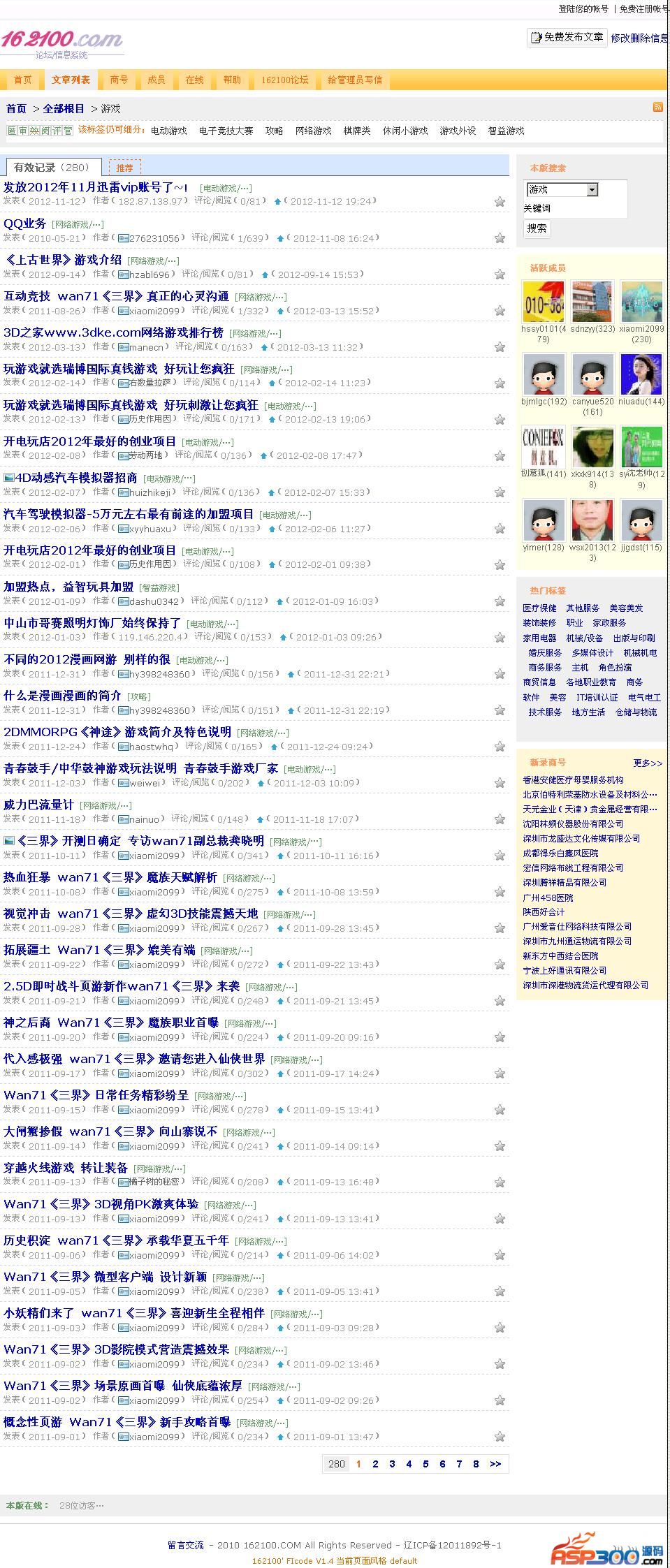Click the 搜索 button
This screenshot has width=670, height=1568.
pyautogui.click(x=537, y=228)
